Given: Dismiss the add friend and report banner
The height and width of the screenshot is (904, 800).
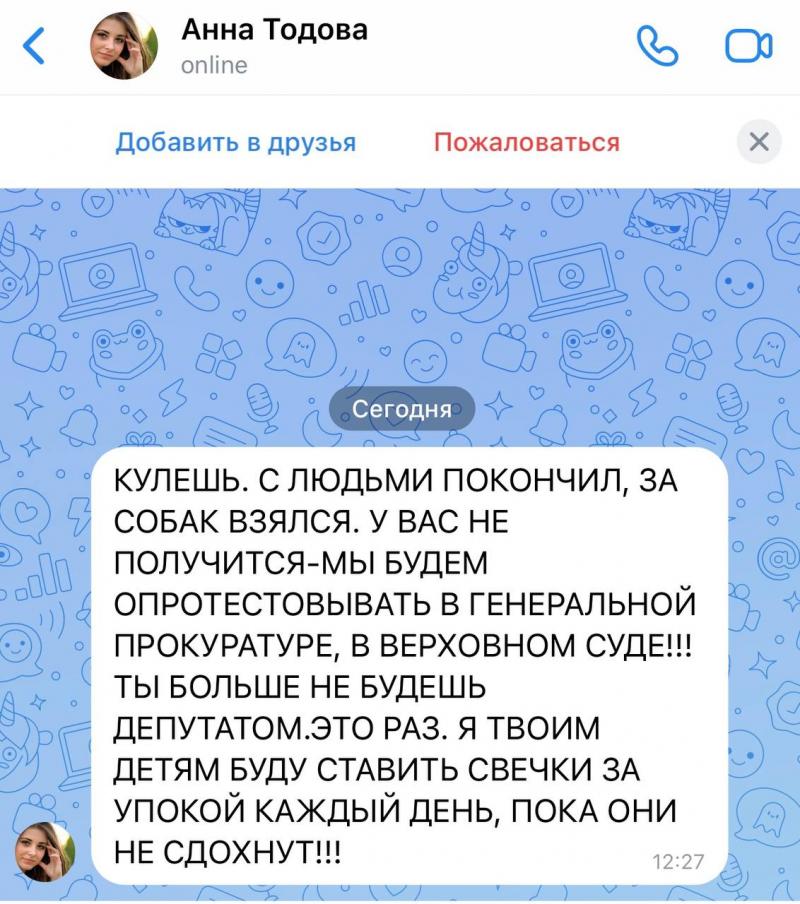Looking at the screenshot, I should [x=759, y=142].
